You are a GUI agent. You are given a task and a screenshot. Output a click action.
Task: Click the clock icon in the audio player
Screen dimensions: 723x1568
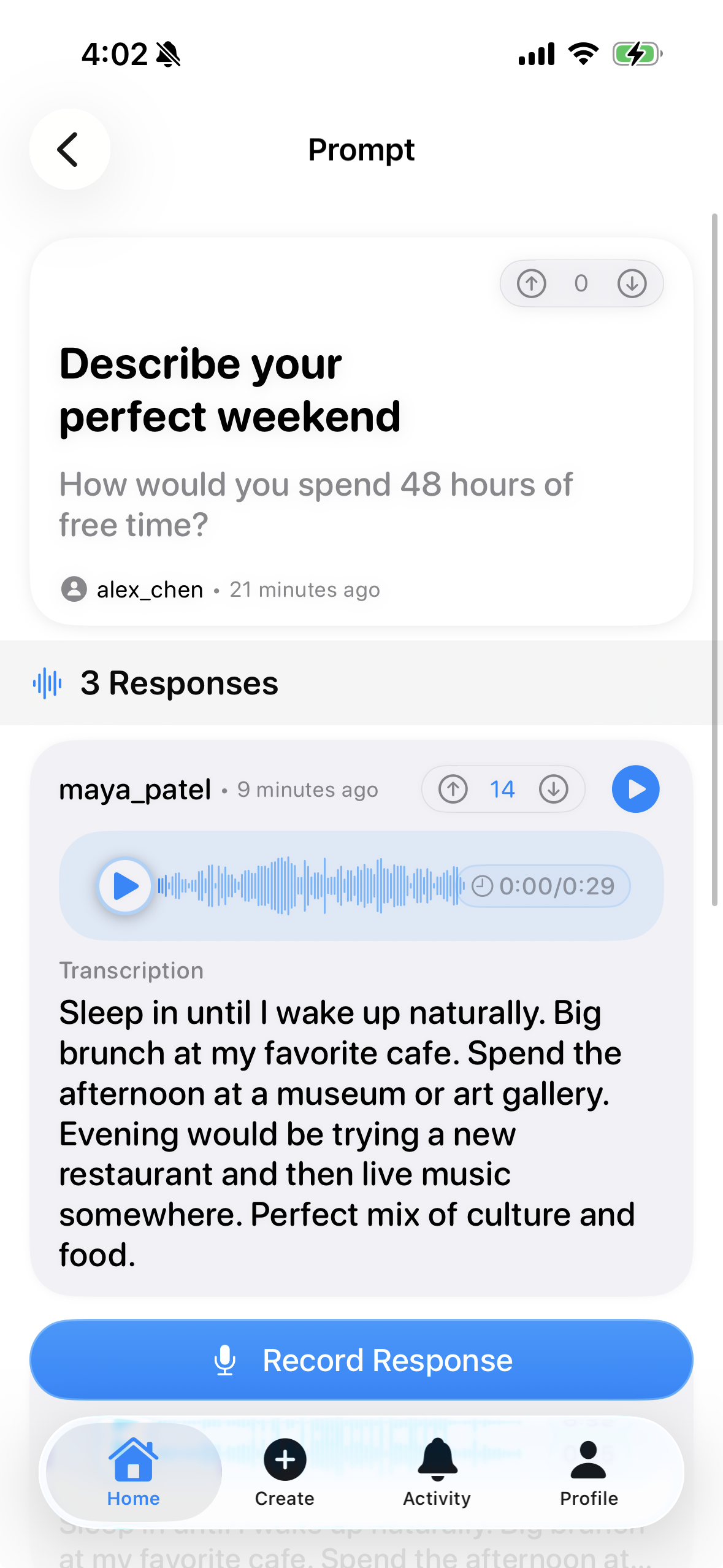click(482, 886)
